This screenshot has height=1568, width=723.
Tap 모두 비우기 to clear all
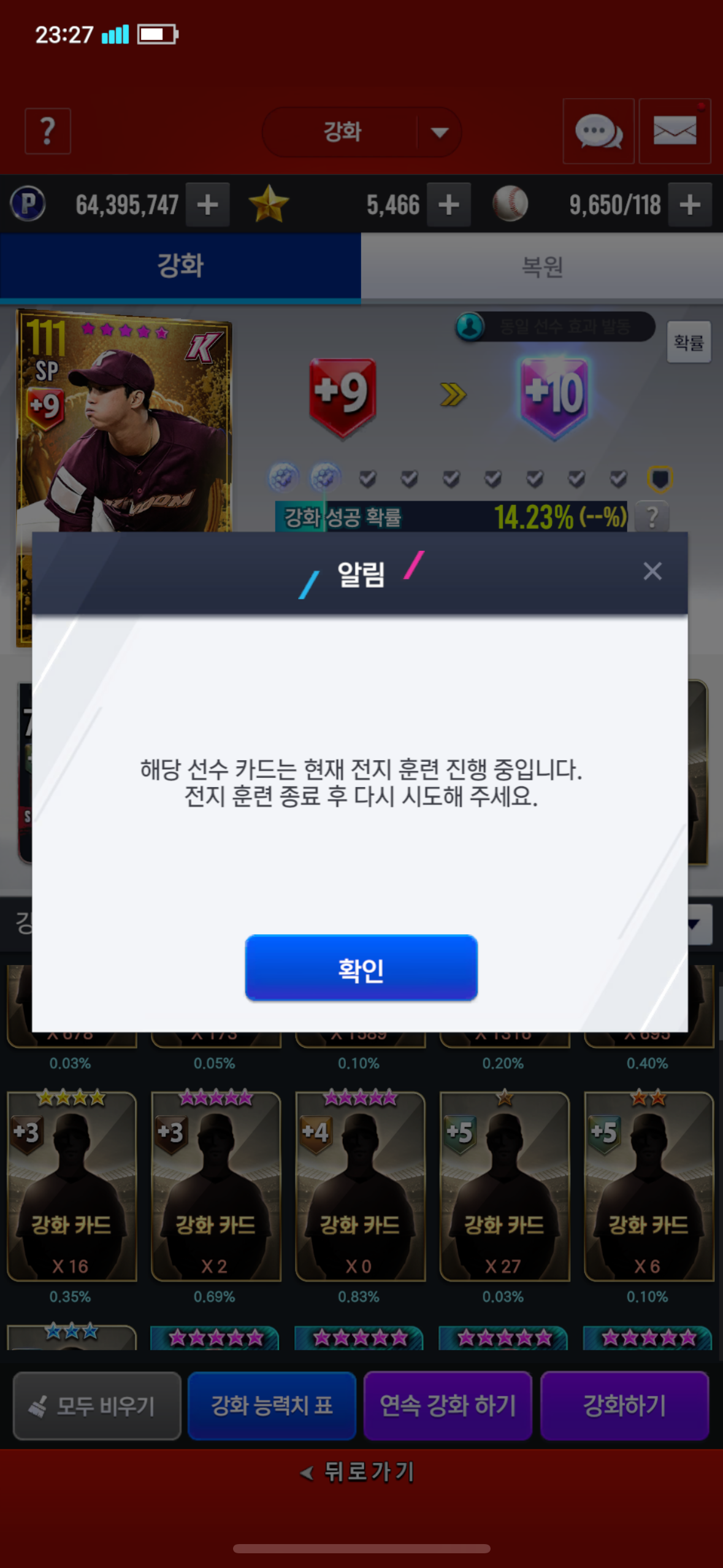point(97,1405)
